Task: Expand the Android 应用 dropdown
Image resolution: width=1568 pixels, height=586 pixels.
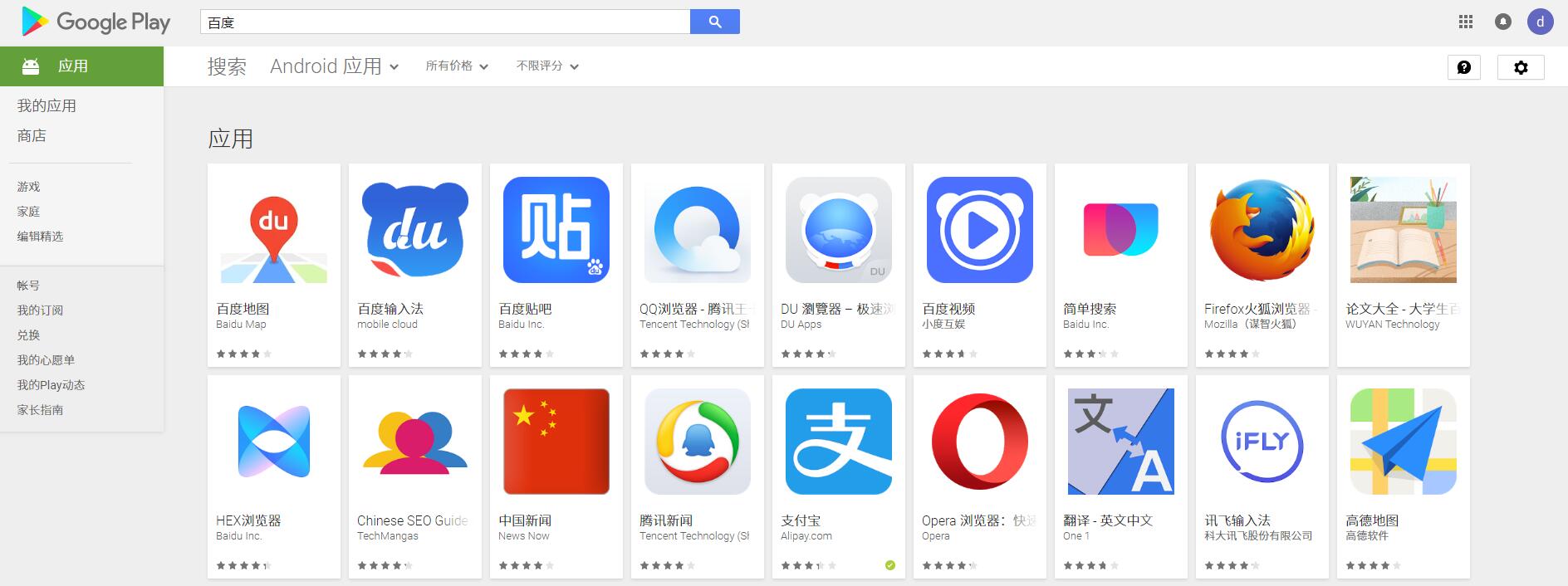Action: click(334, 66)
